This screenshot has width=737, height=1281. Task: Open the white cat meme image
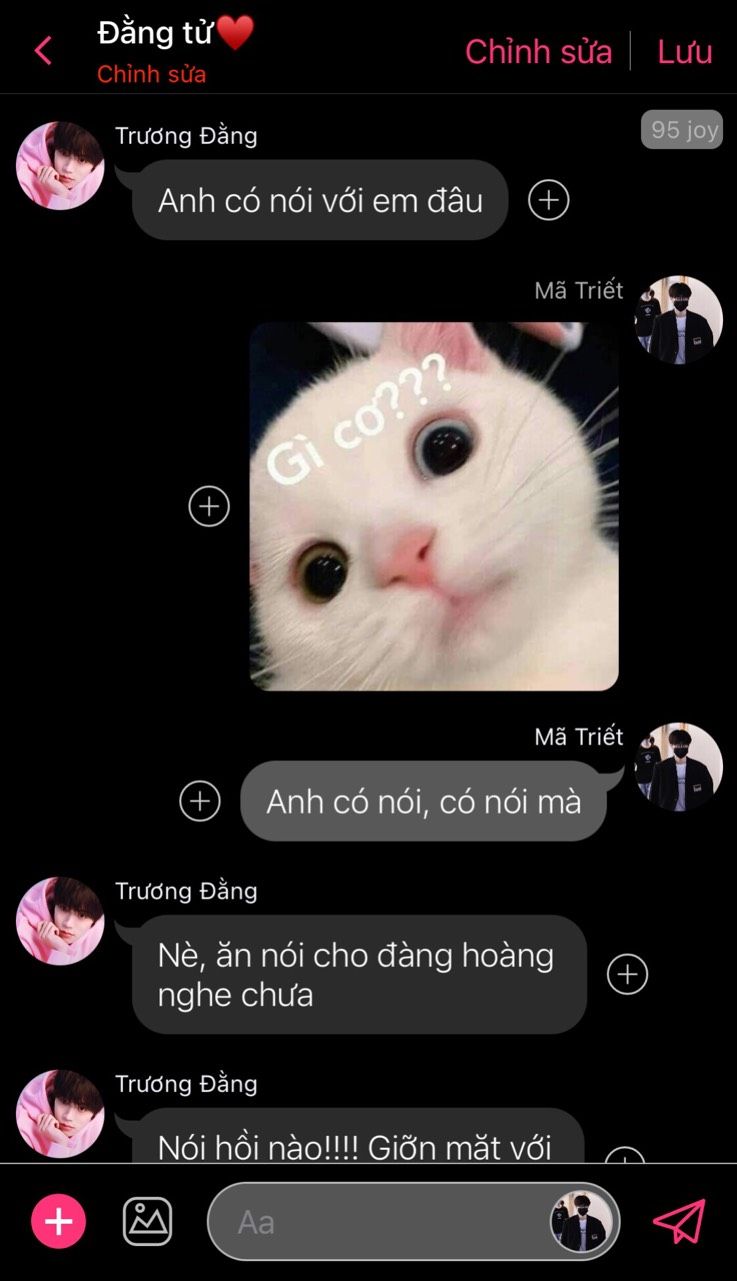pyautogui.click(x=434, y=506)
